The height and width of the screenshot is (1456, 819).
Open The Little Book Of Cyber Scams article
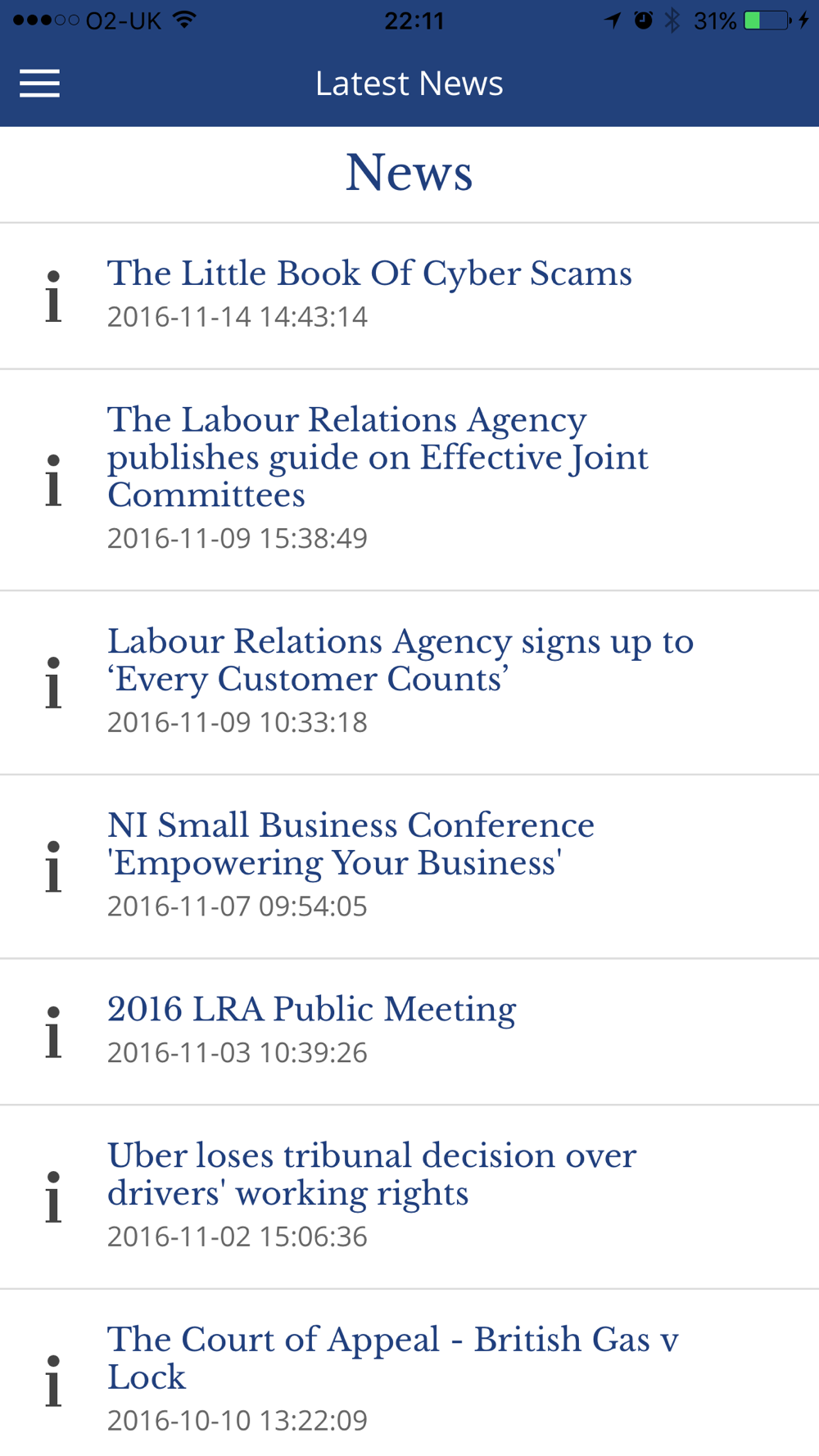click(409, 296)
